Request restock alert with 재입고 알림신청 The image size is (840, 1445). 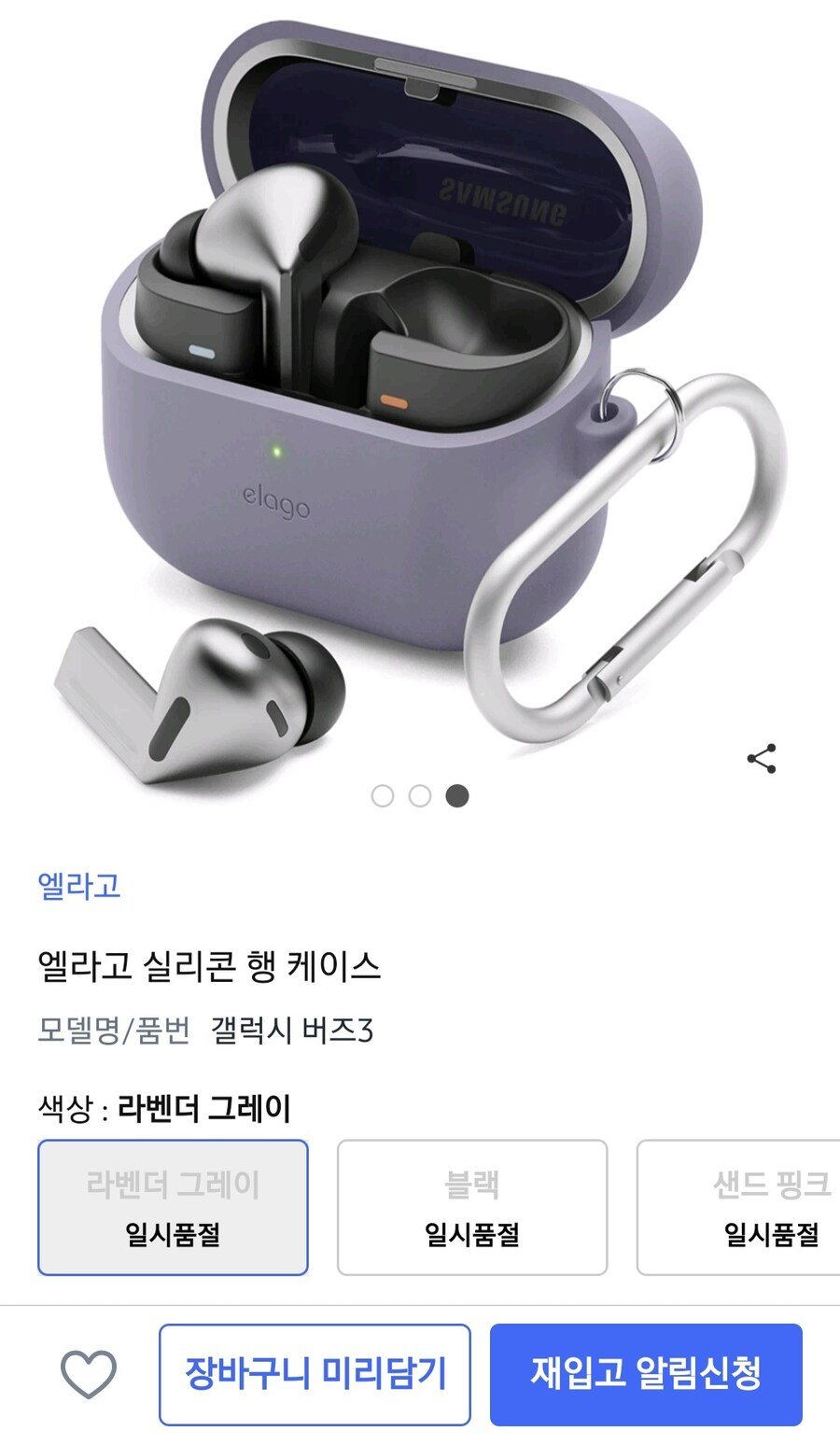tap(646, 1374)
